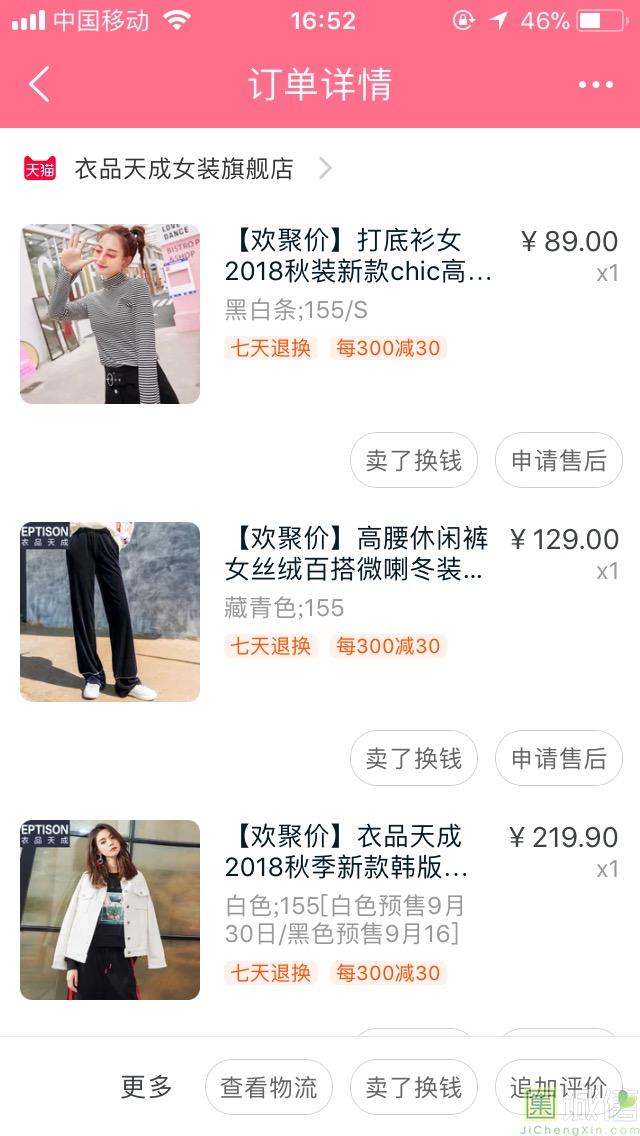Go back from order details
This screenshot has height=1136, width=640.
[x=39, y=85]
